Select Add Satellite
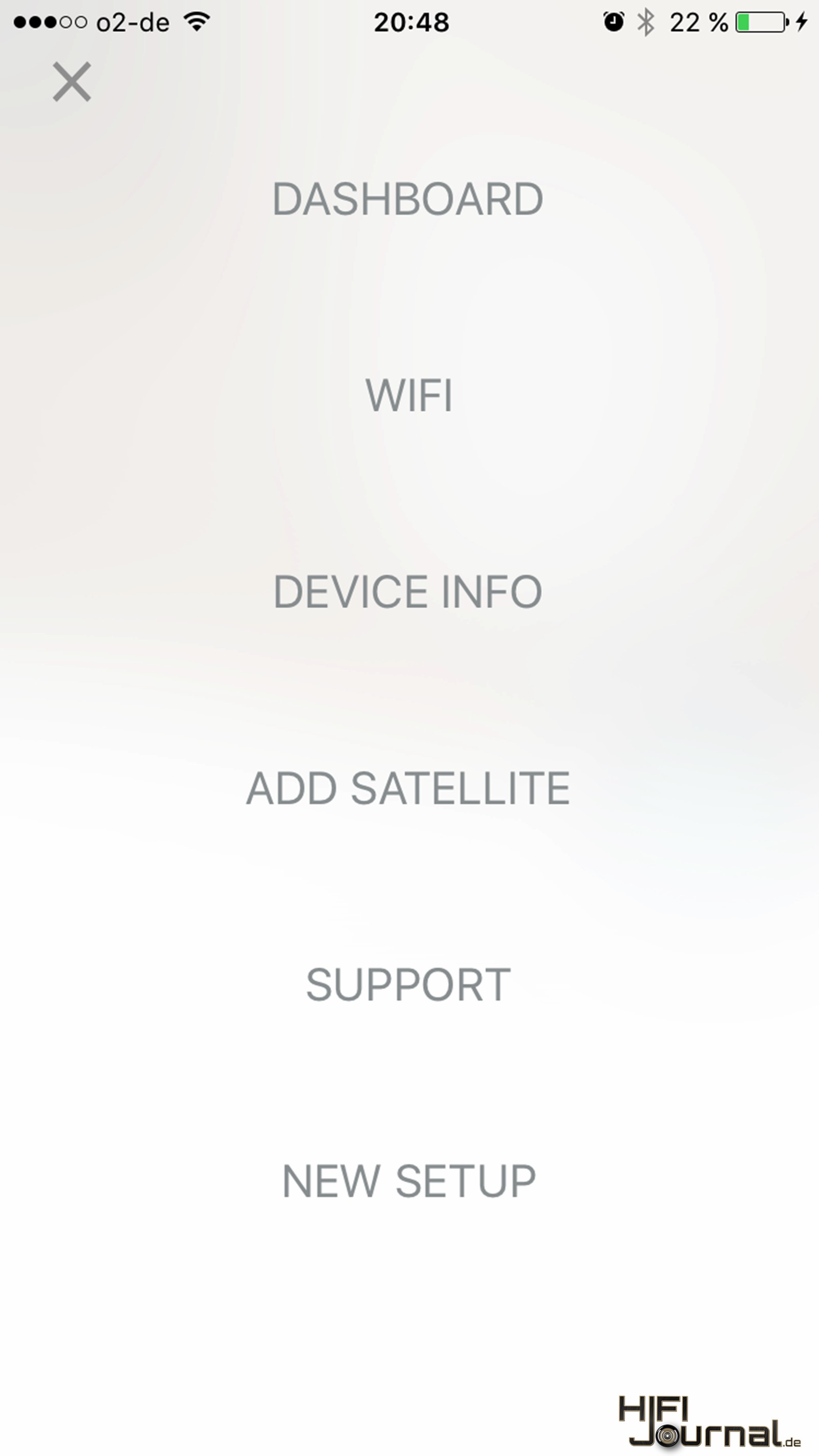Screen dimensions: 819x1456 click(x=408, y=788)
